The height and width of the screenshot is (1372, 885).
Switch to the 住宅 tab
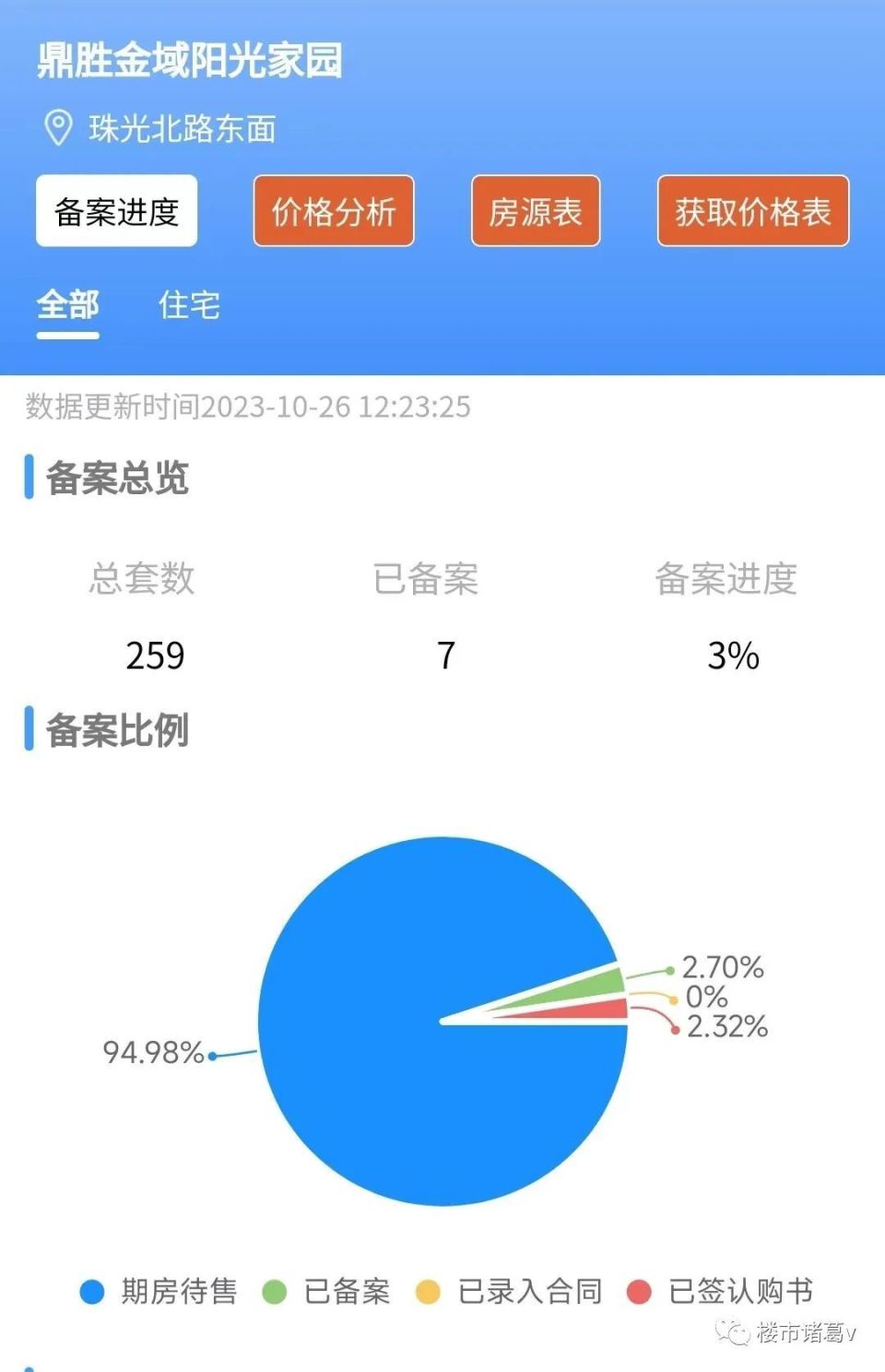pos(187,307)
